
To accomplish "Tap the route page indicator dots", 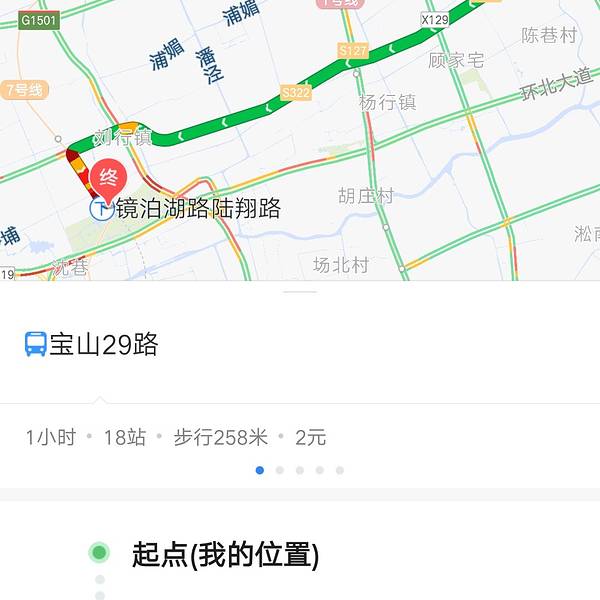I will click(300, 470).
